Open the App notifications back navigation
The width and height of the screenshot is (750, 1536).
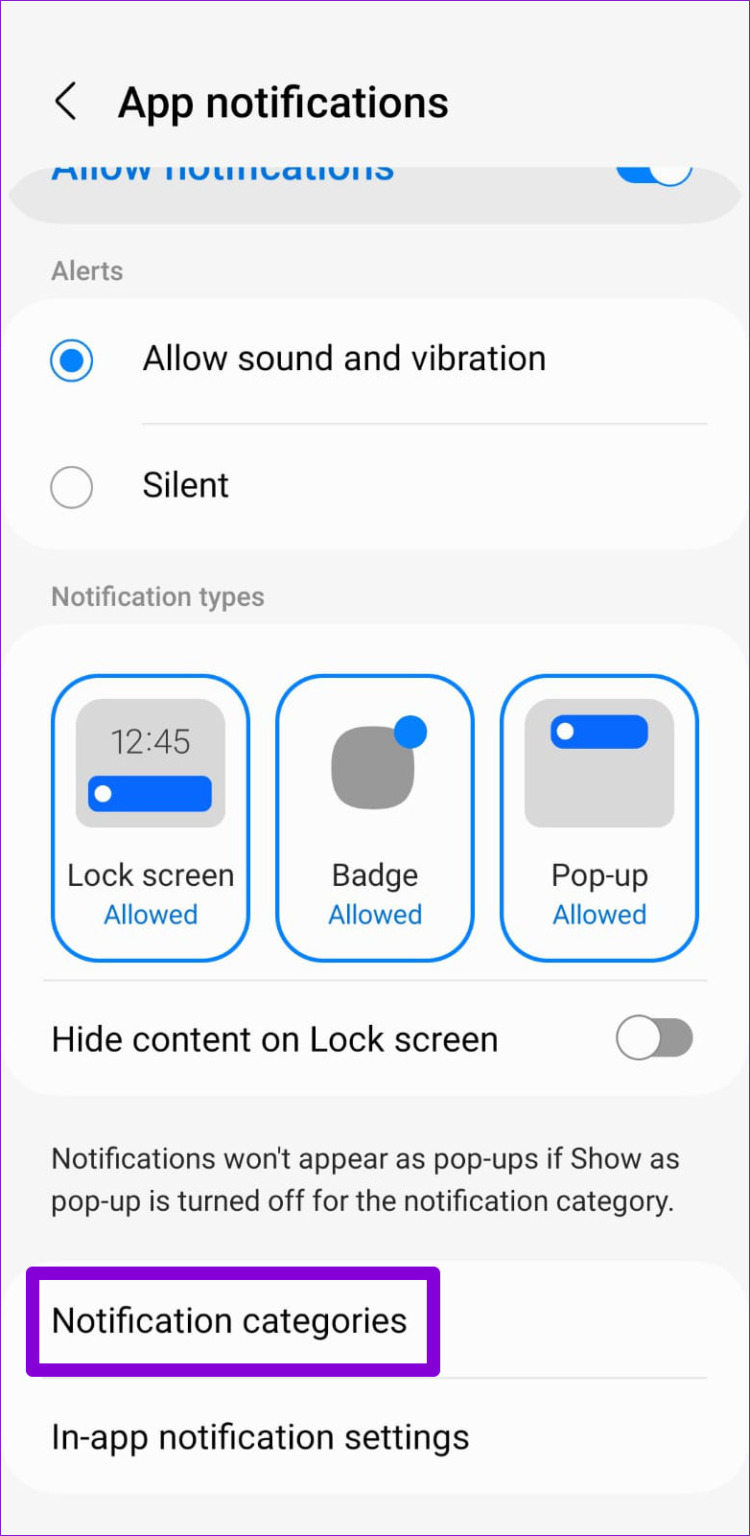pos(66,101)
